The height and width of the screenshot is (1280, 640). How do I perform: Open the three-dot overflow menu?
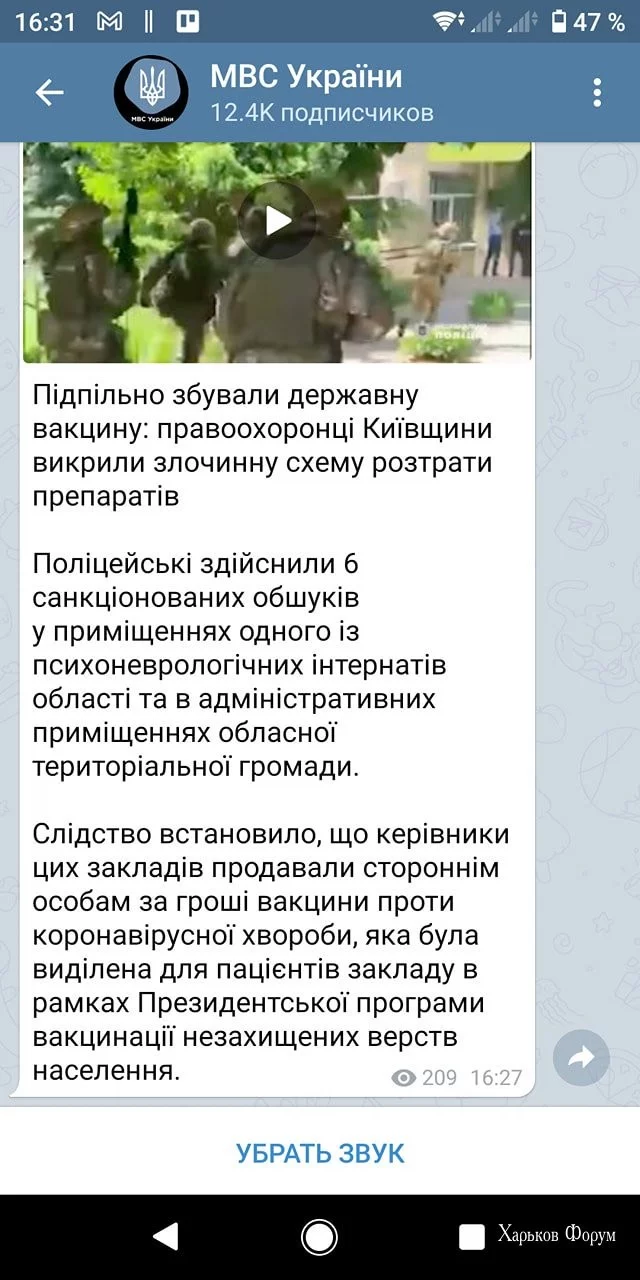[597, 93]
